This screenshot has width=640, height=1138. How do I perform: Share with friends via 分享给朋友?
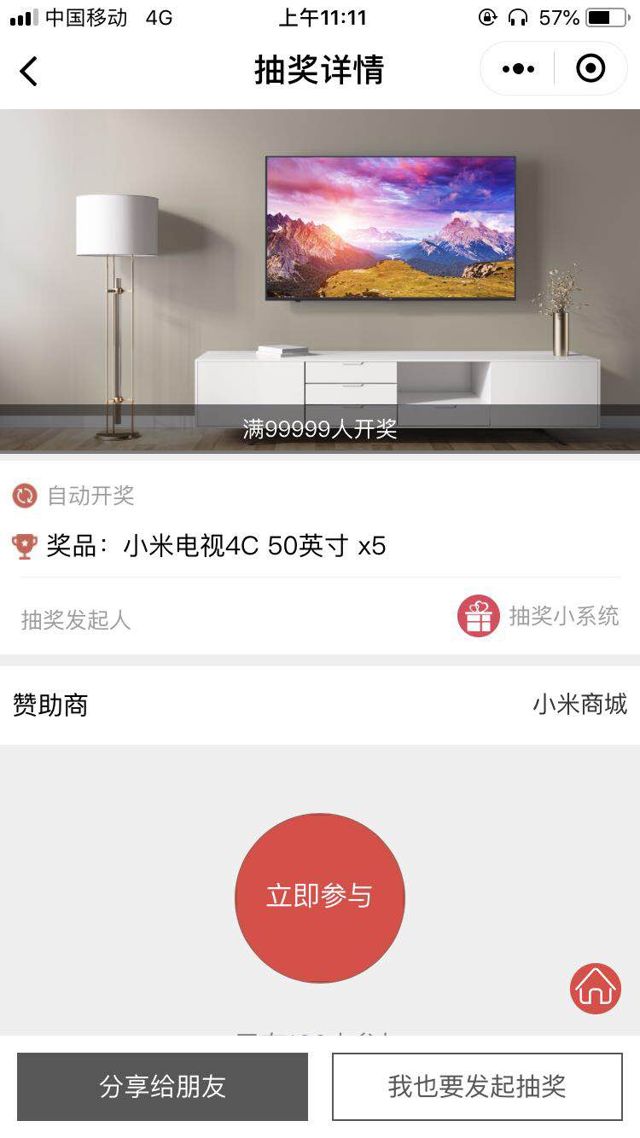[163, 1087]
